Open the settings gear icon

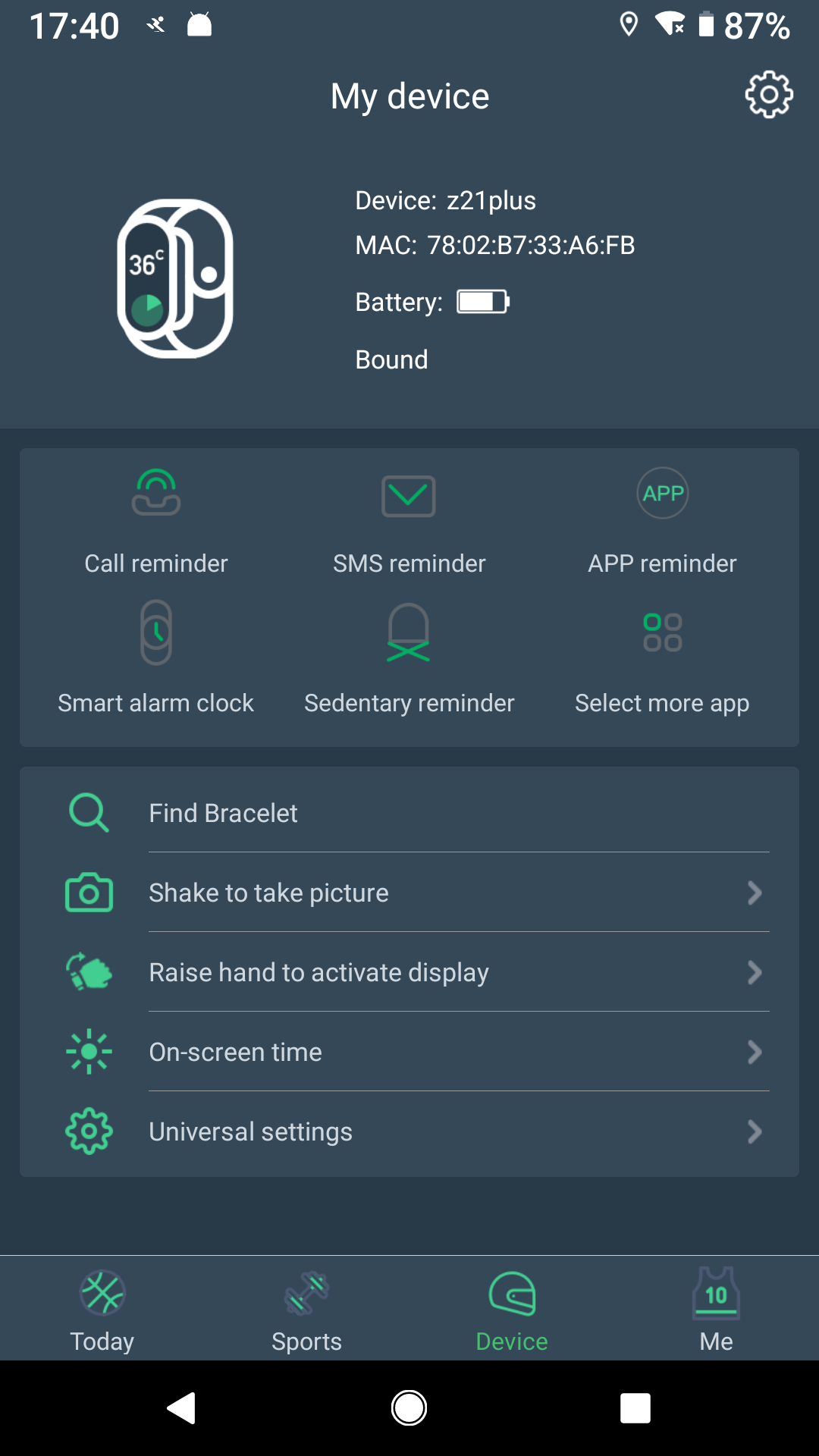click(x=768, y=95)
